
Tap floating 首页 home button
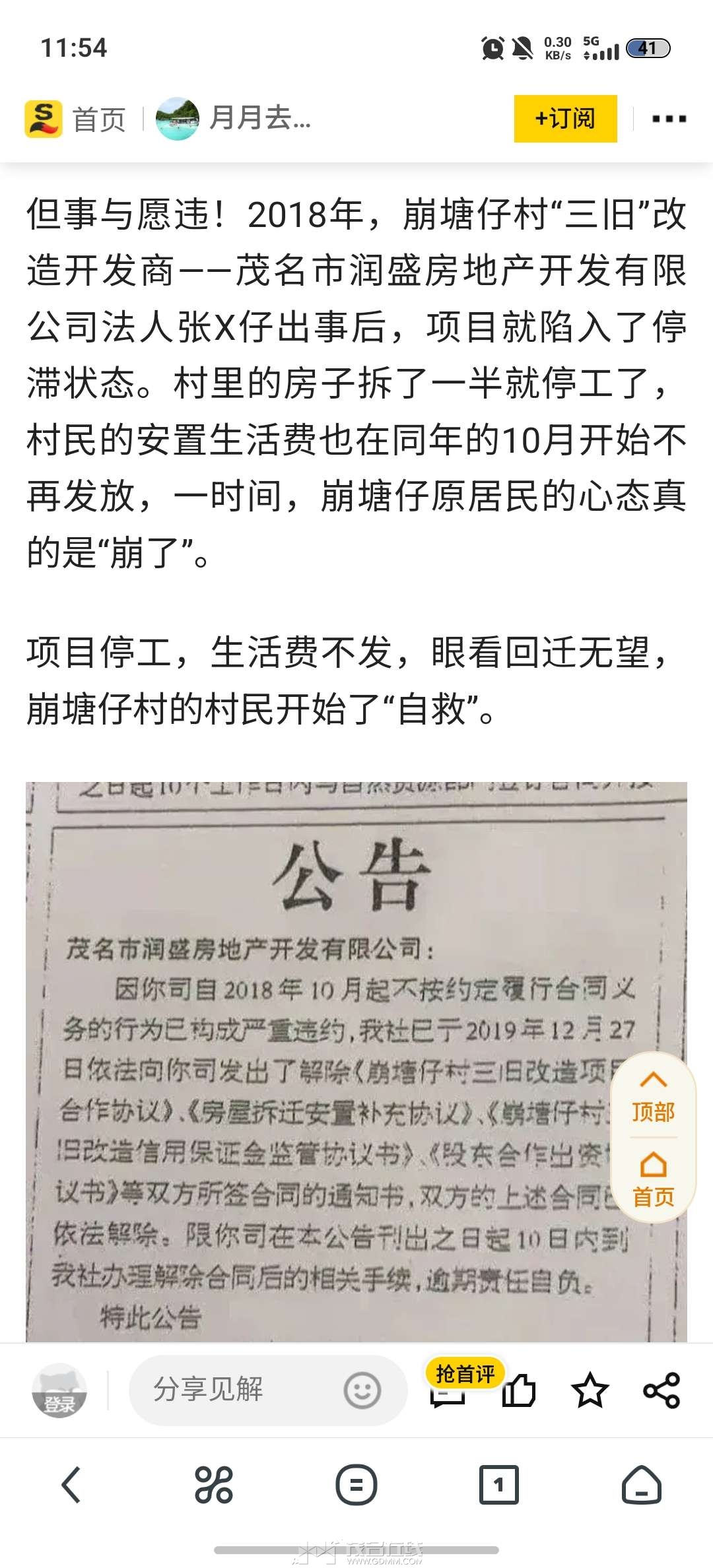pyautogui.click(x=653, y=1181)
